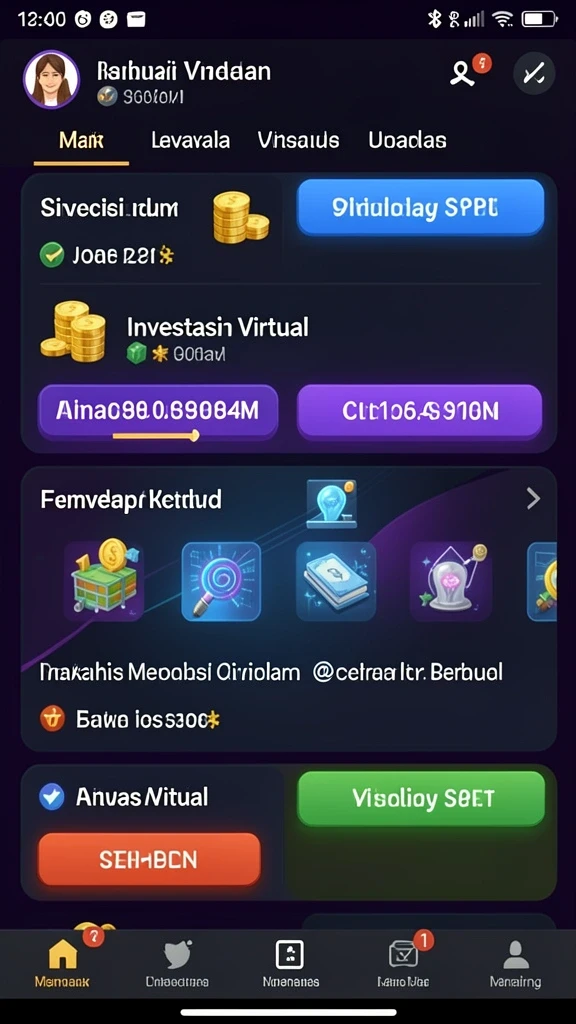The image size is (576, 1024).
Task: Open the shopping cart with coin tile
Action: [104, 581]
